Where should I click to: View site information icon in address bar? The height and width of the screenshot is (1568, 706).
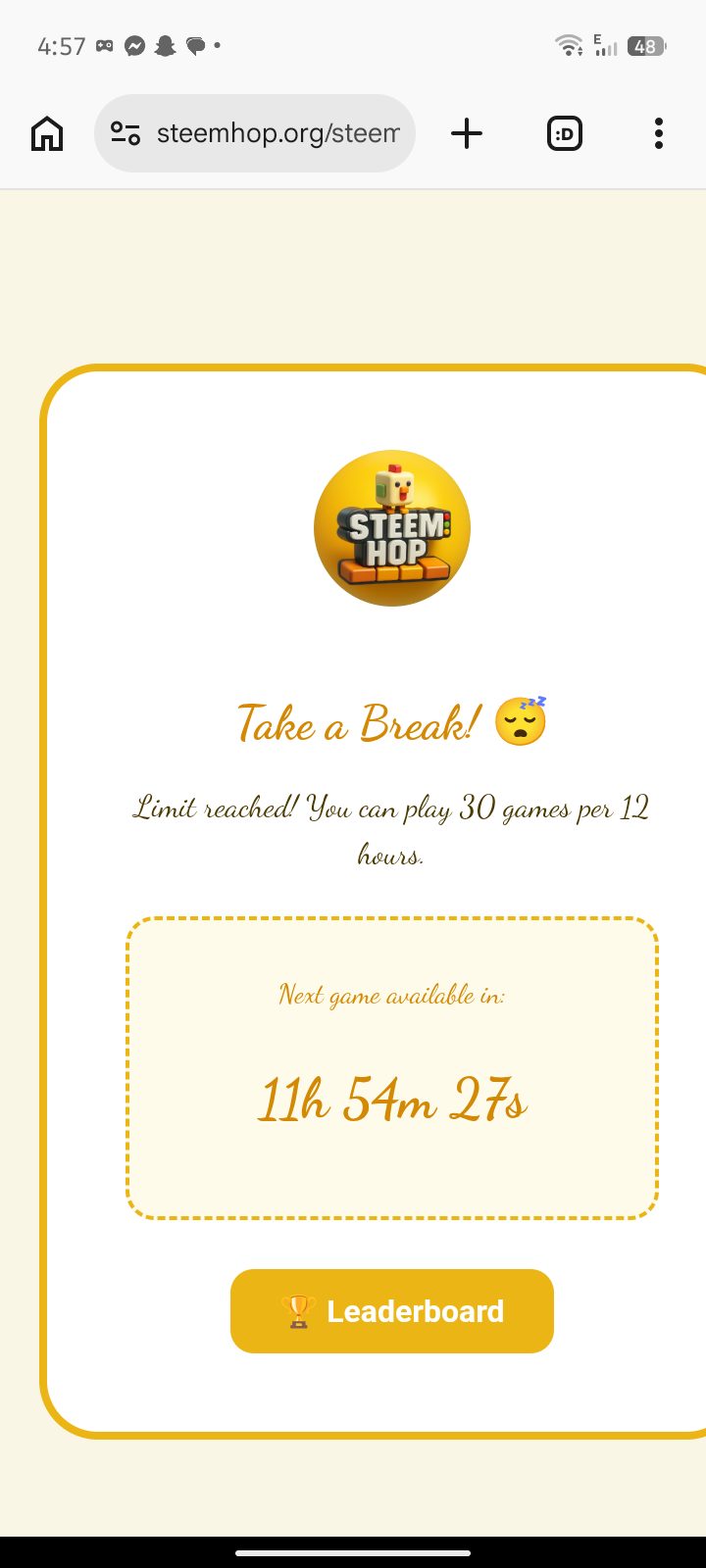click(126, 133)
